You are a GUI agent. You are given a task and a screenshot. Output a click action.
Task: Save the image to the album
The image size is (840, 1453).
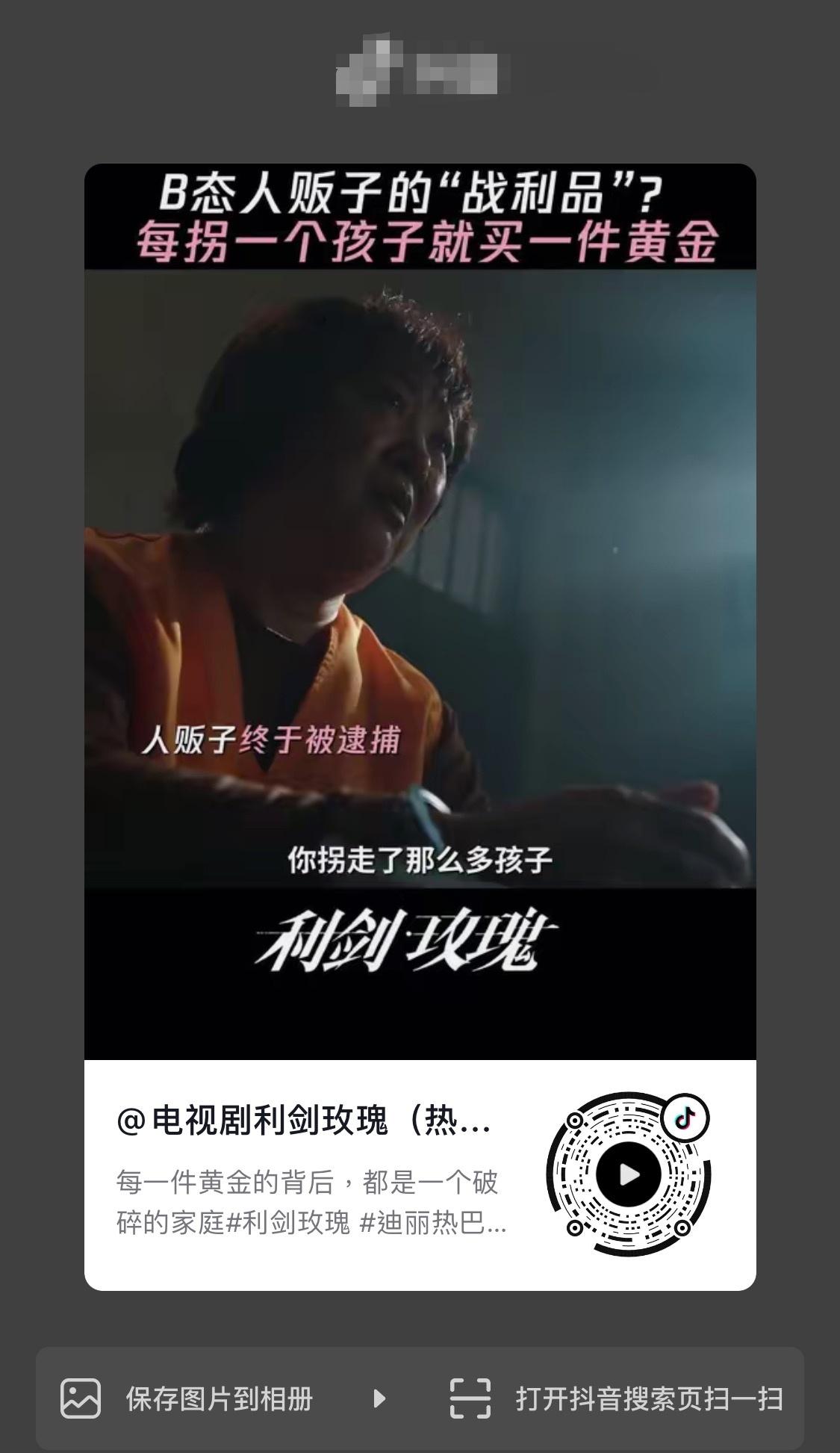187,1398
